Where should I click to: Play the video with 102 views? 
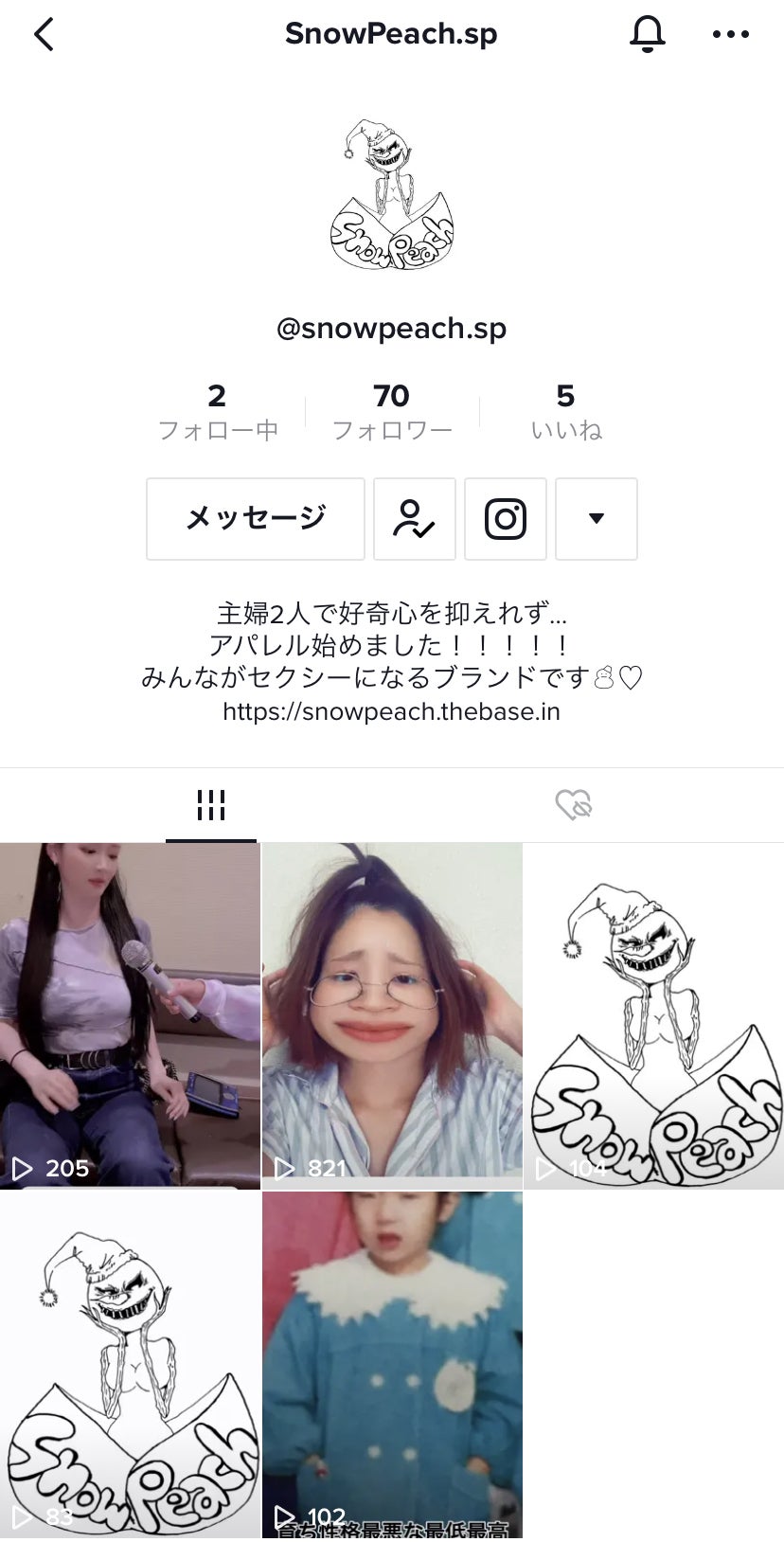(391, 1364)
